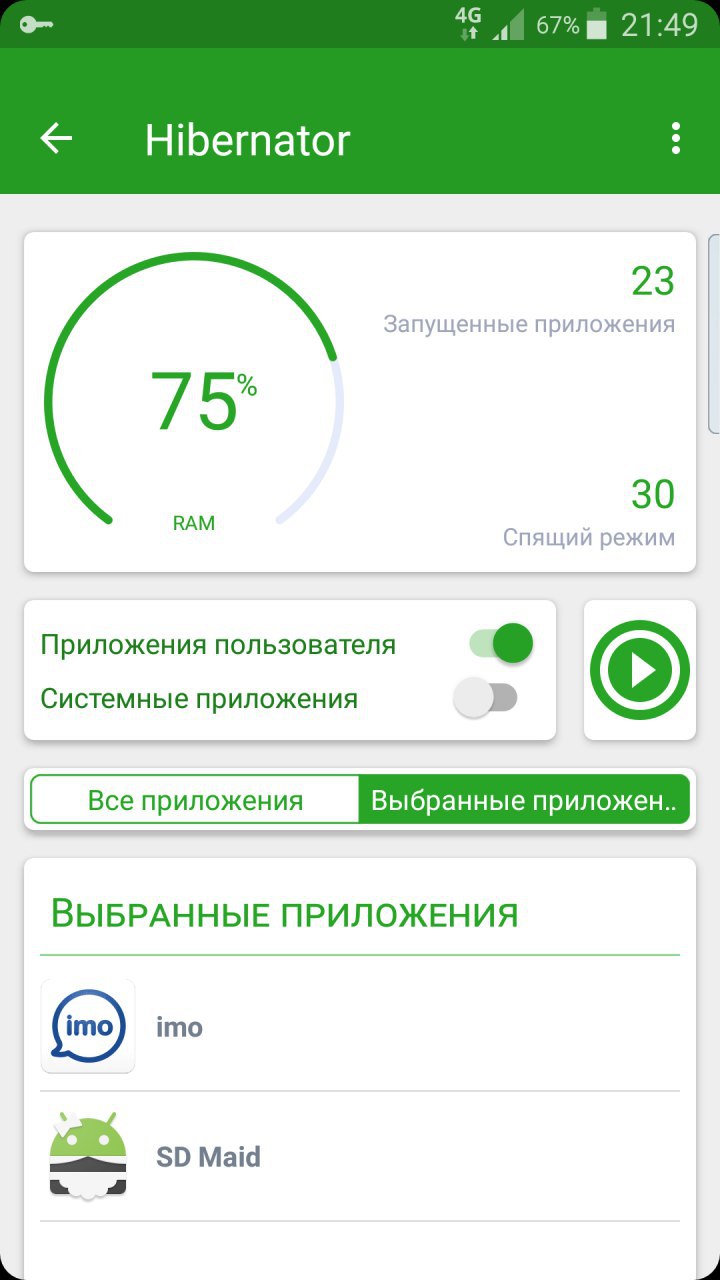720x1280 pixels.
Task: Disable the Приложения пользователя switch
Action: coord(501,644)
